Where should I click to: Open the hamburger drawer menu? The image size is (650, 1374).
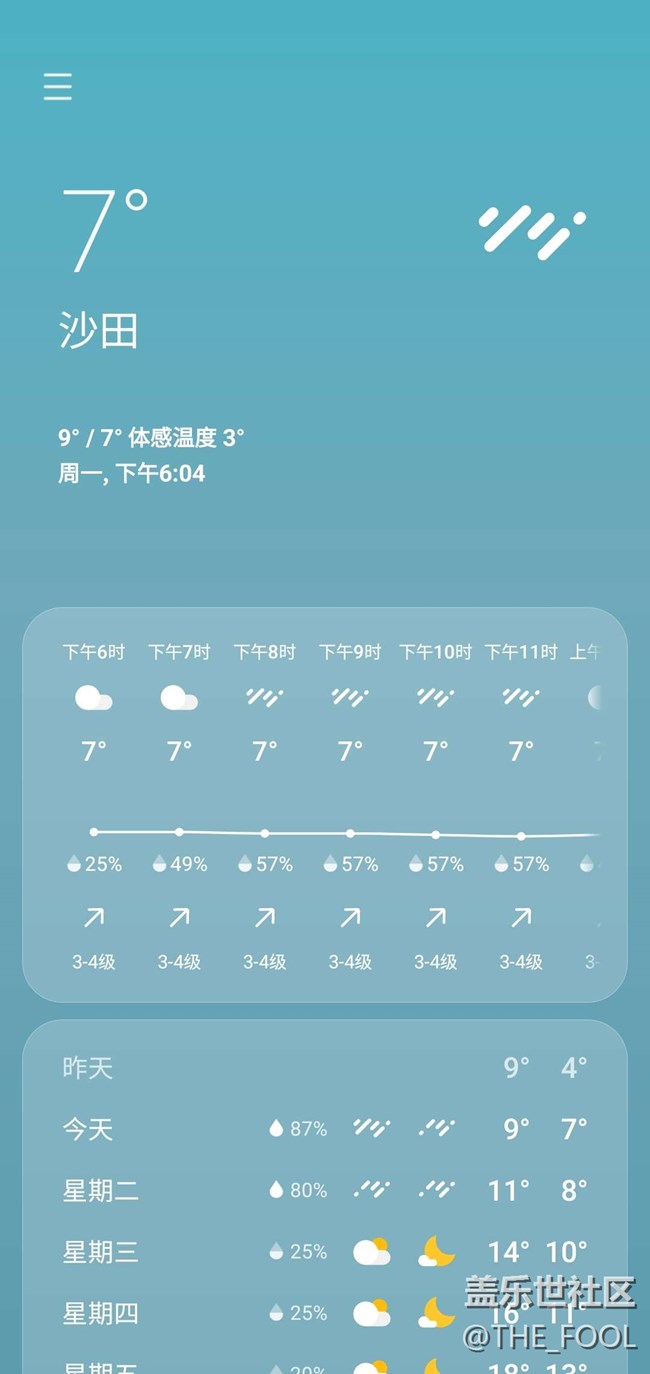point(58,87)
